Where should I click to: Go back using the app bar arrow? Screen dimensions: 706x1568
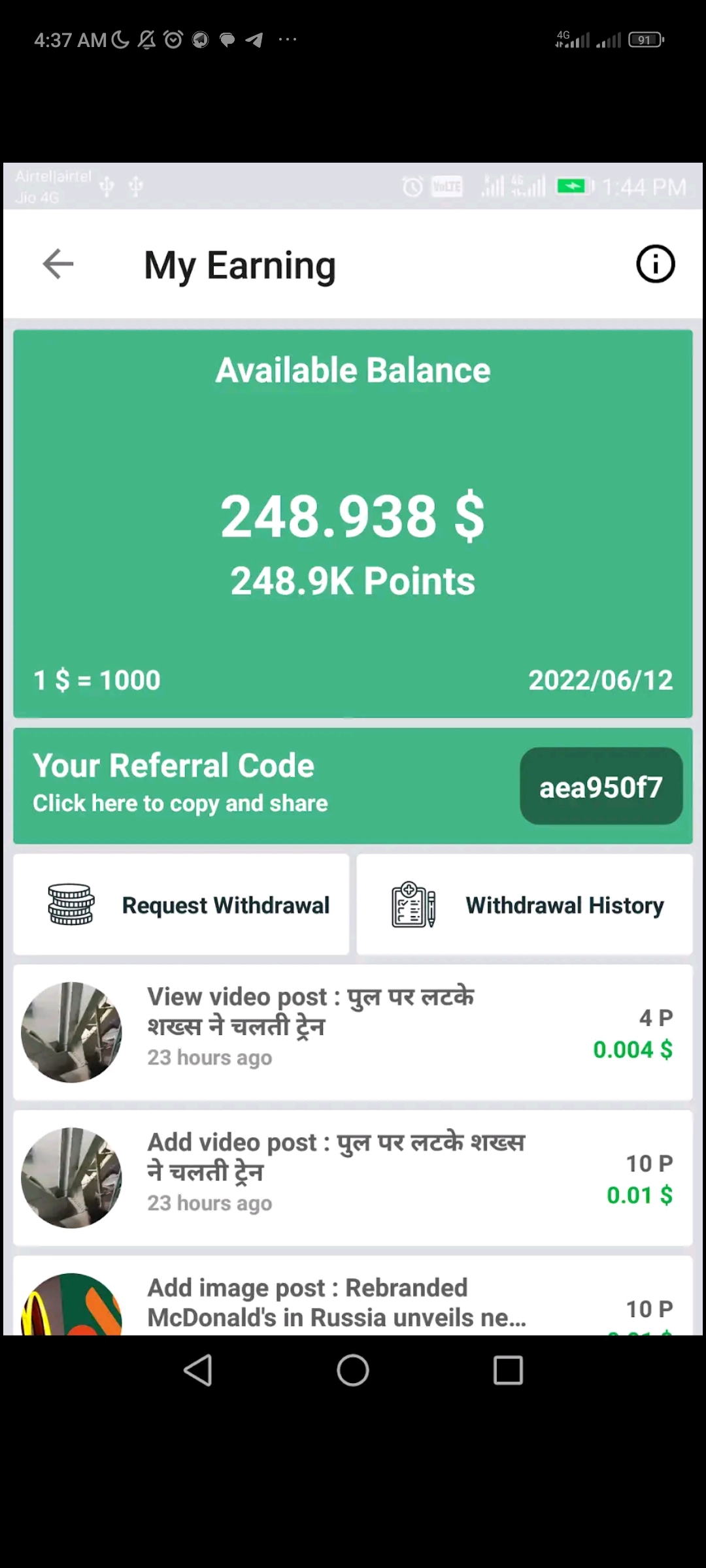[58, 264]
